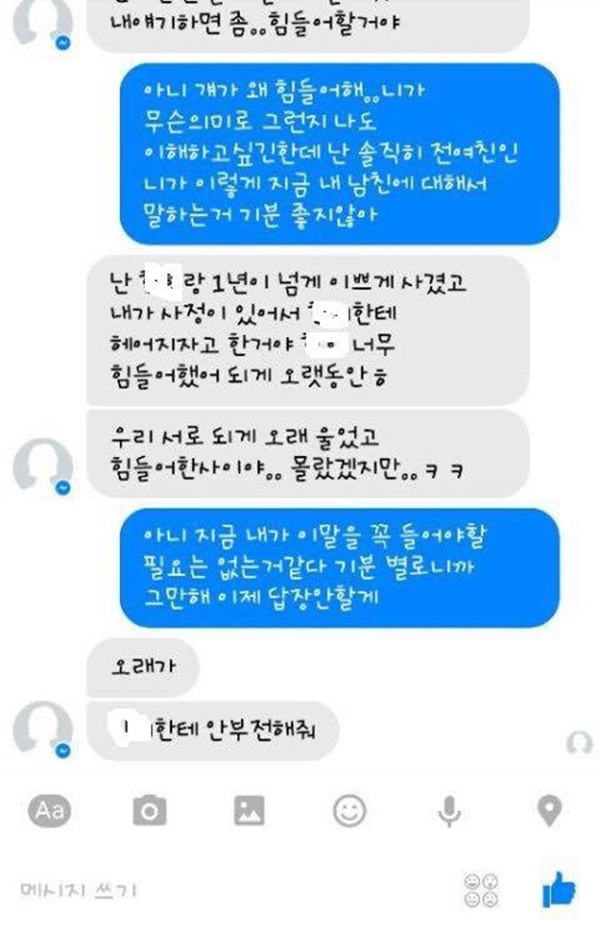Record a voice message with the microphone
This screenshot has width=600, height=931.
click(x=450, y=810)
